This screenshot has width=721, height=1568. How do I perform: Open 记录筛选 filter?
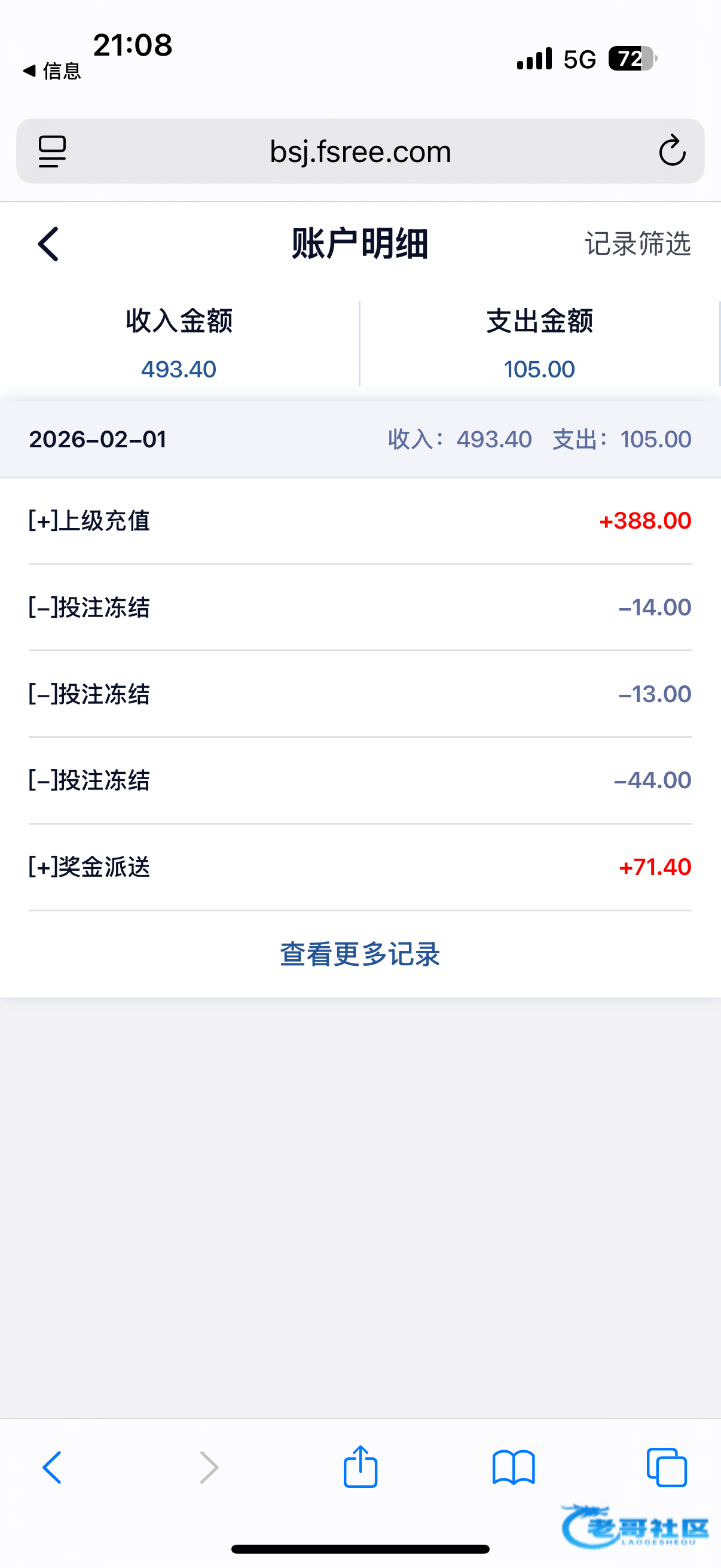pyautogui.click(x=637, y=244)
